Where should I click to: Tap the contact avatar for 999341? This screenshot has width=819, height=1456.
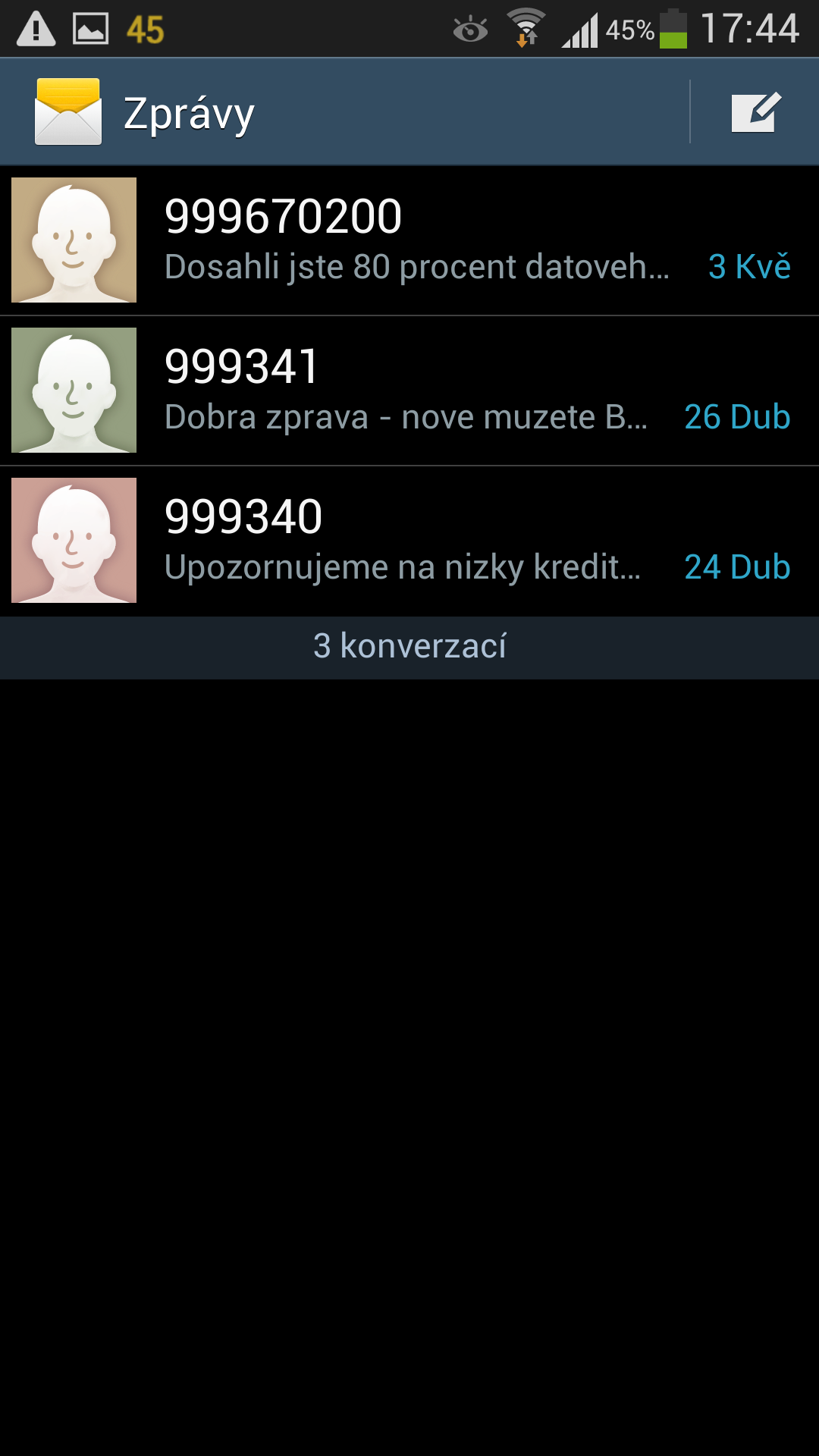coord(74,390)
